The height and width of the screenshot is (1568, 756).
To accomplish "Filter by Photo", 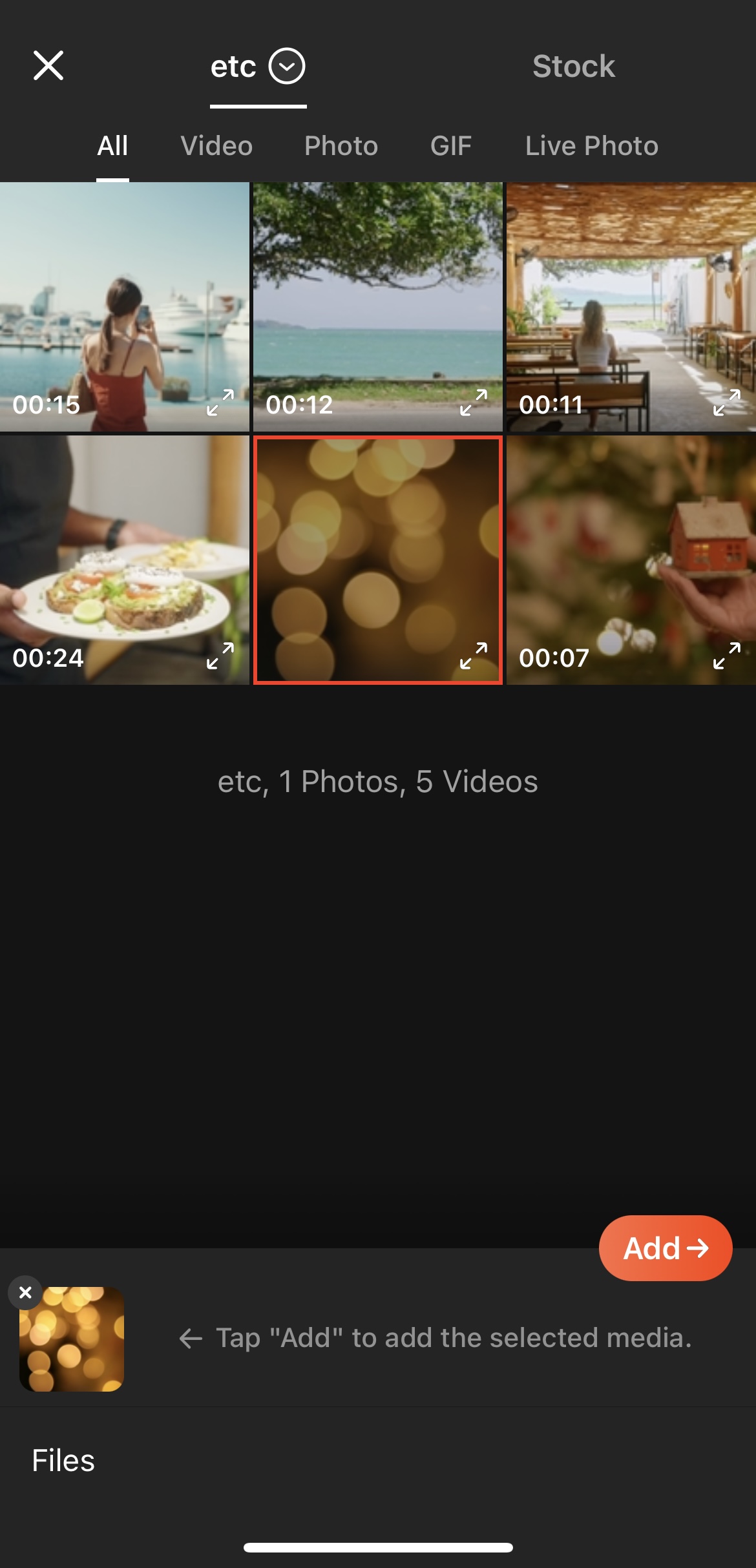I will click(341, 146).
